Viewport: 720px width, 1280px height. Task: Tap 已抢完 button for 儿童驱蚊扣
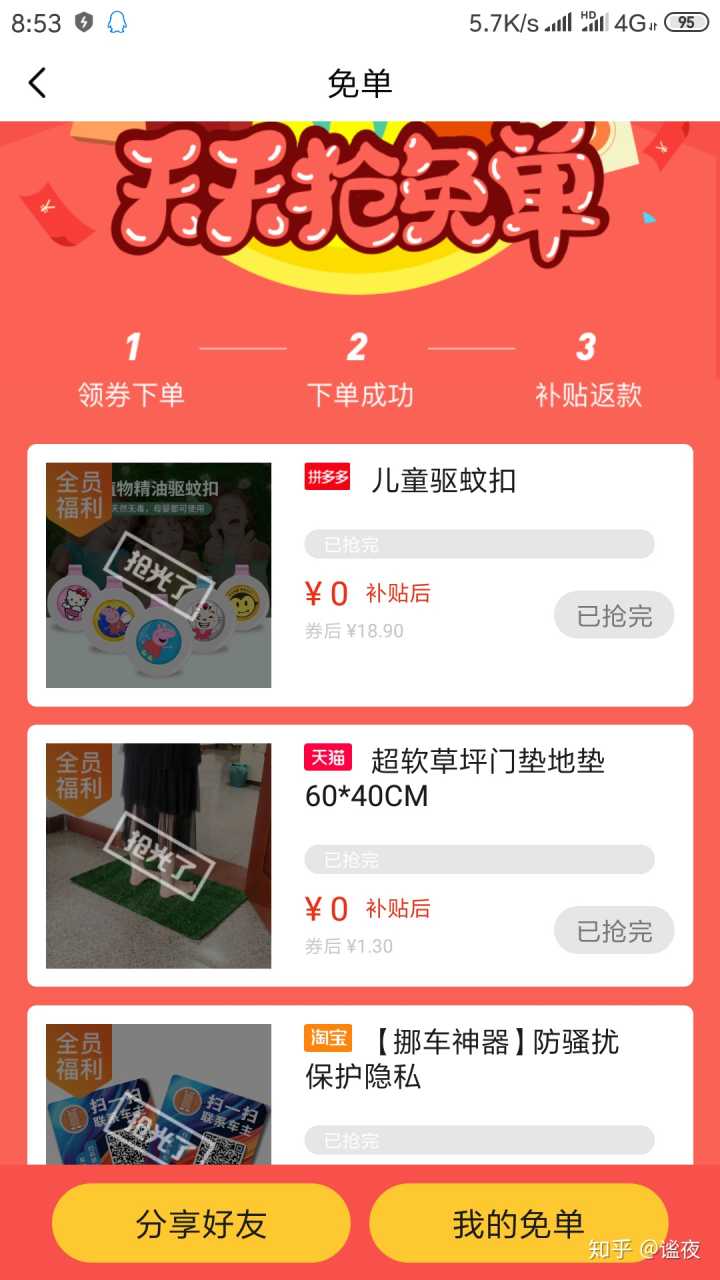click(x=614, y=615)
